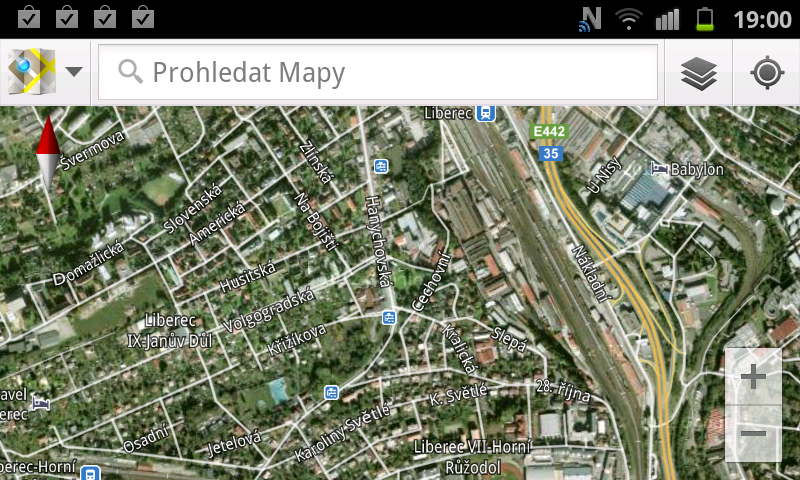Tap the Prohledat Mapy search box

pyautogui.click(x=378, y=72)
